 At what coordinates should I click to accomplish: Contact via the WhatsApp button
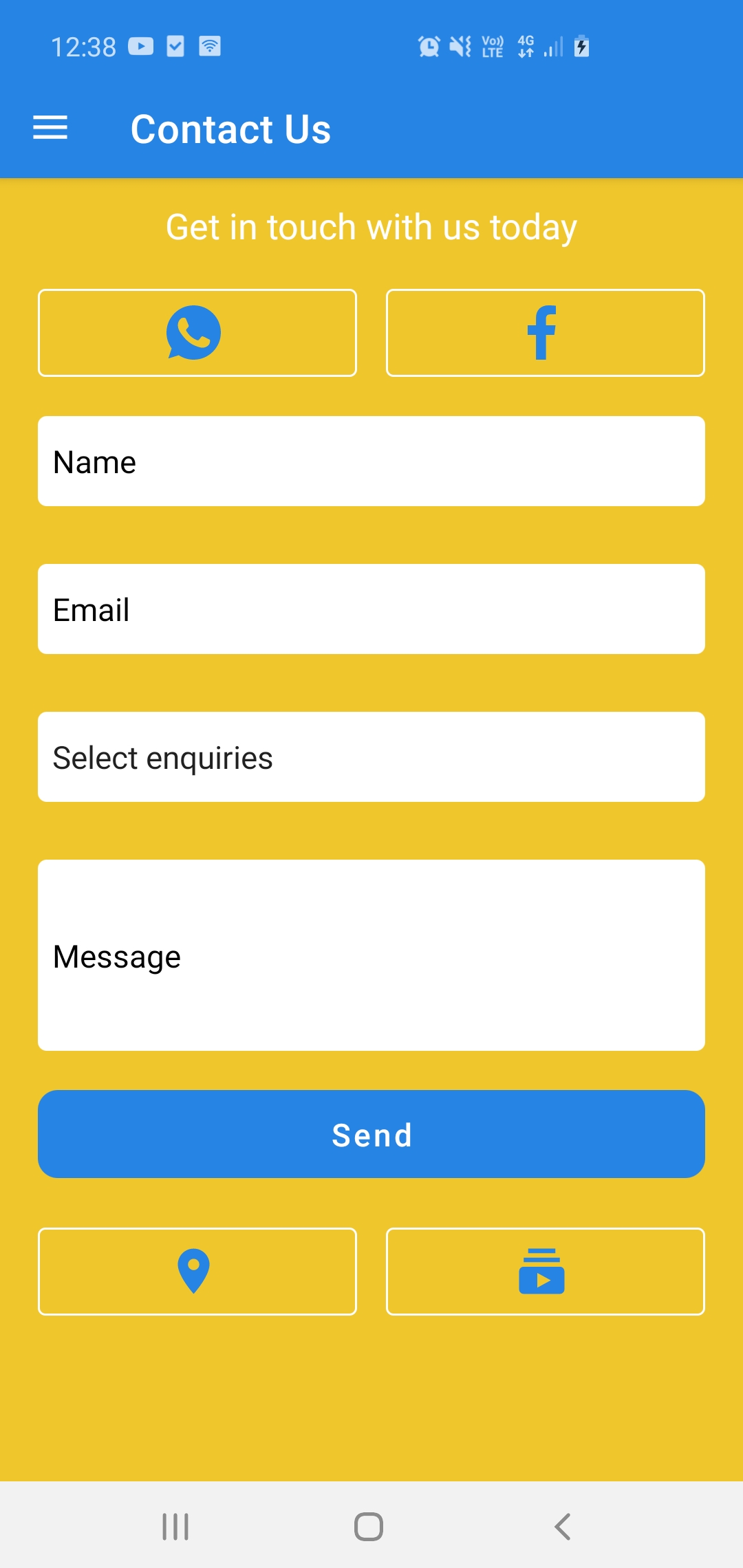(x=197, y=333)
